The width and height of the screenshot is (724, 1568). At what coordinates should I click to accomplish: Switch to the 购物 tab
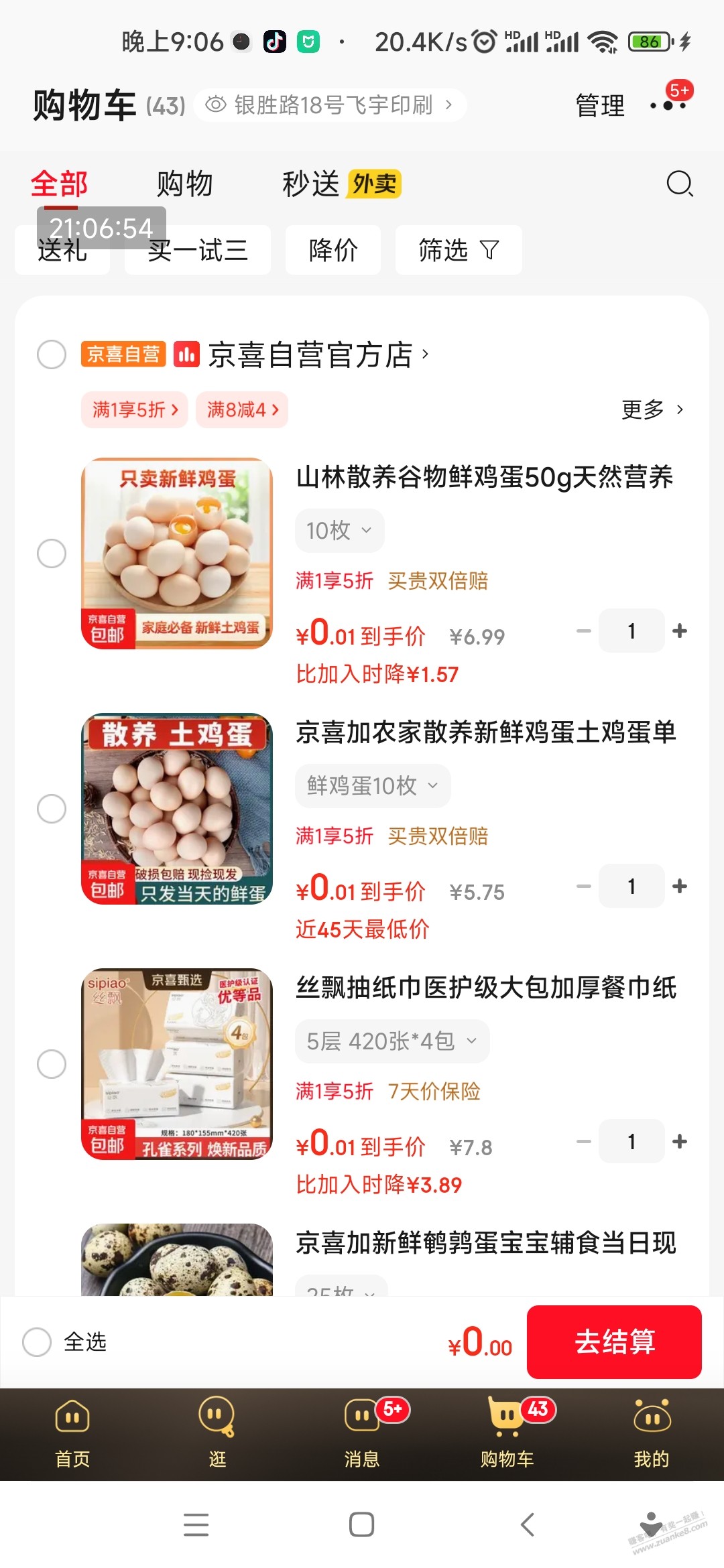click(184, 184)
